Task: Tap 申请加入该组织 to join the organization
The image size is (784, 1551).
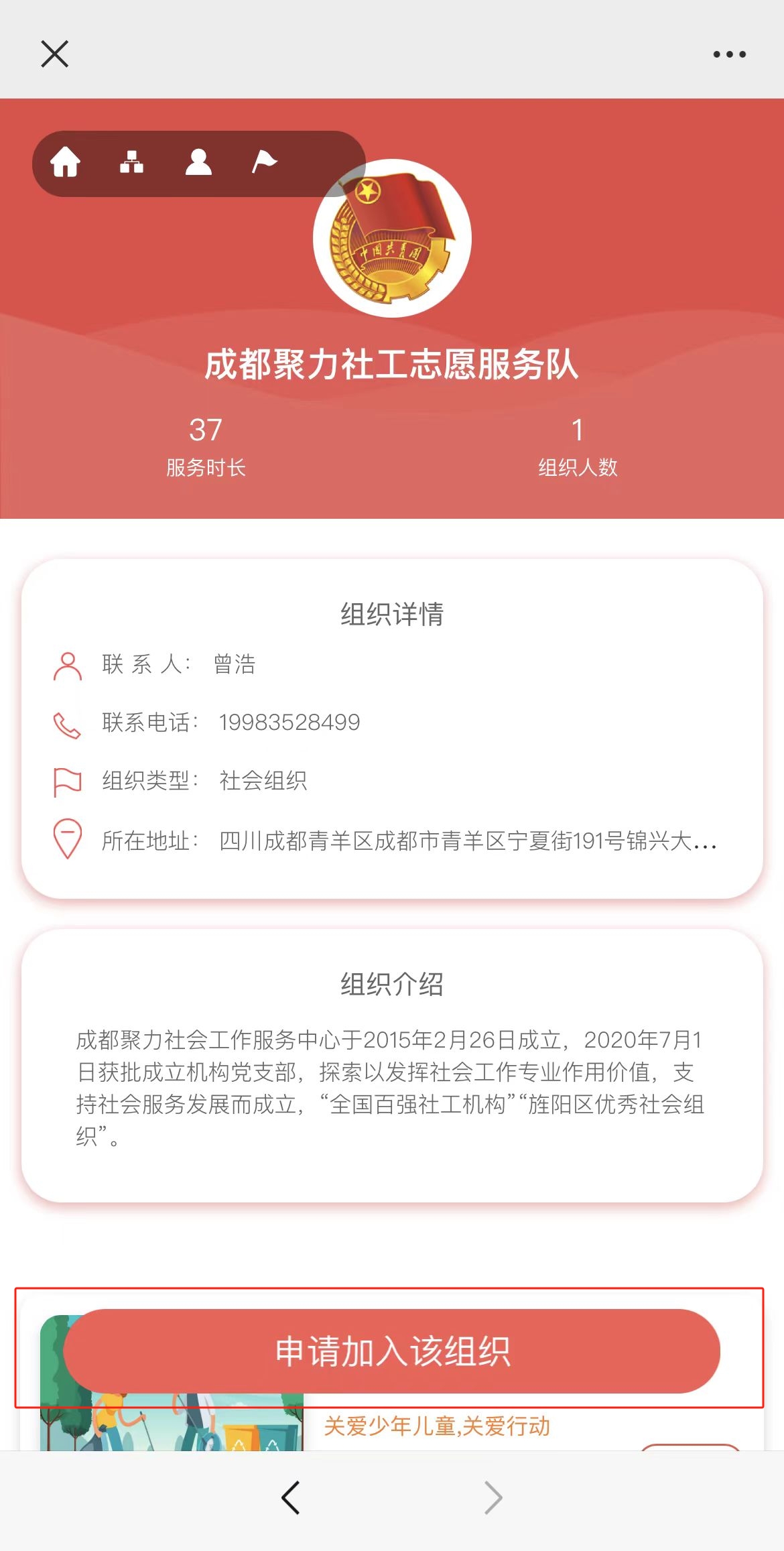Action: [392, 1351]
